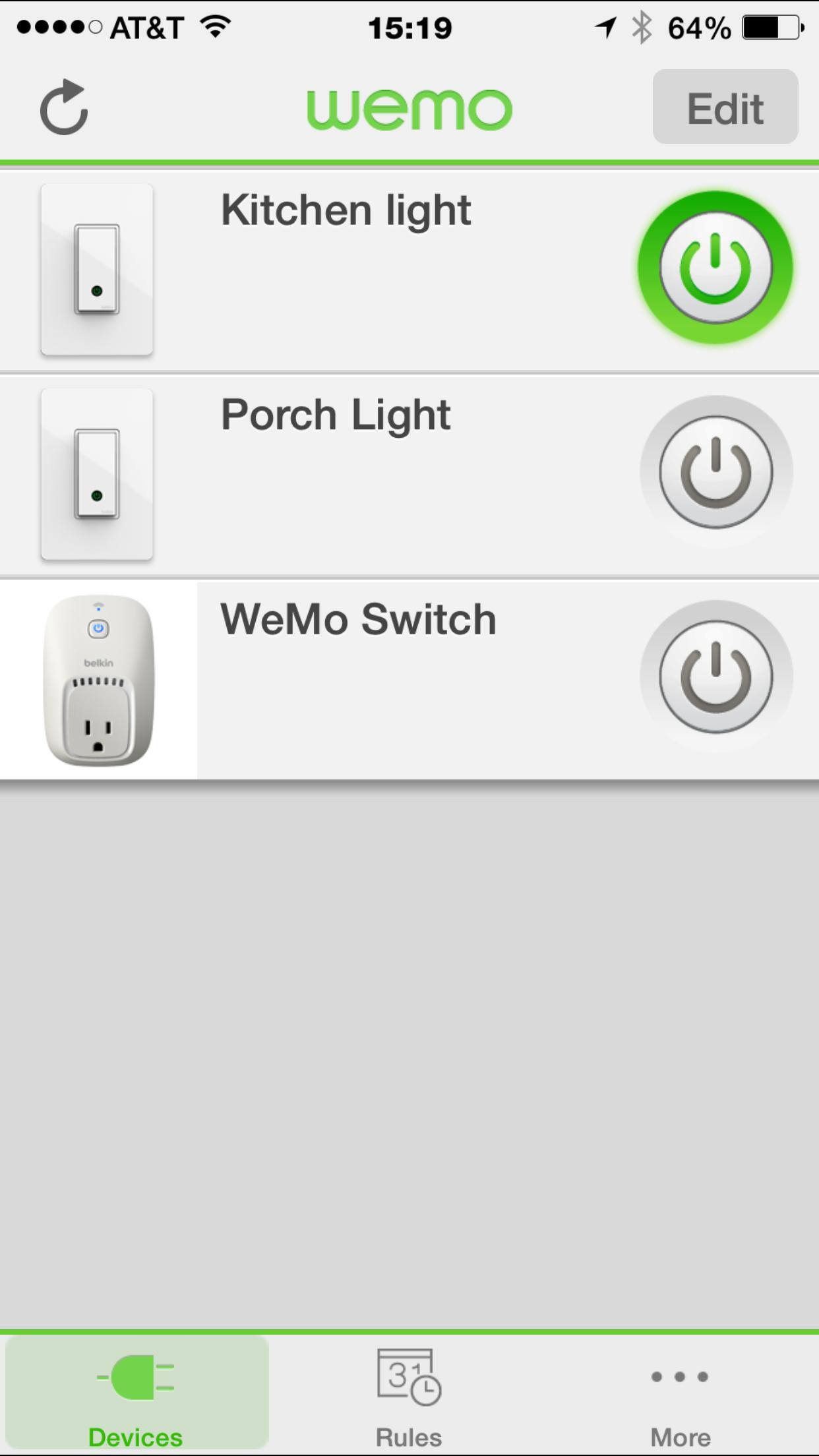Turn off the Kitchen light
The height and width of the screenshot is (1456, 819).
[x=715, y=268]
